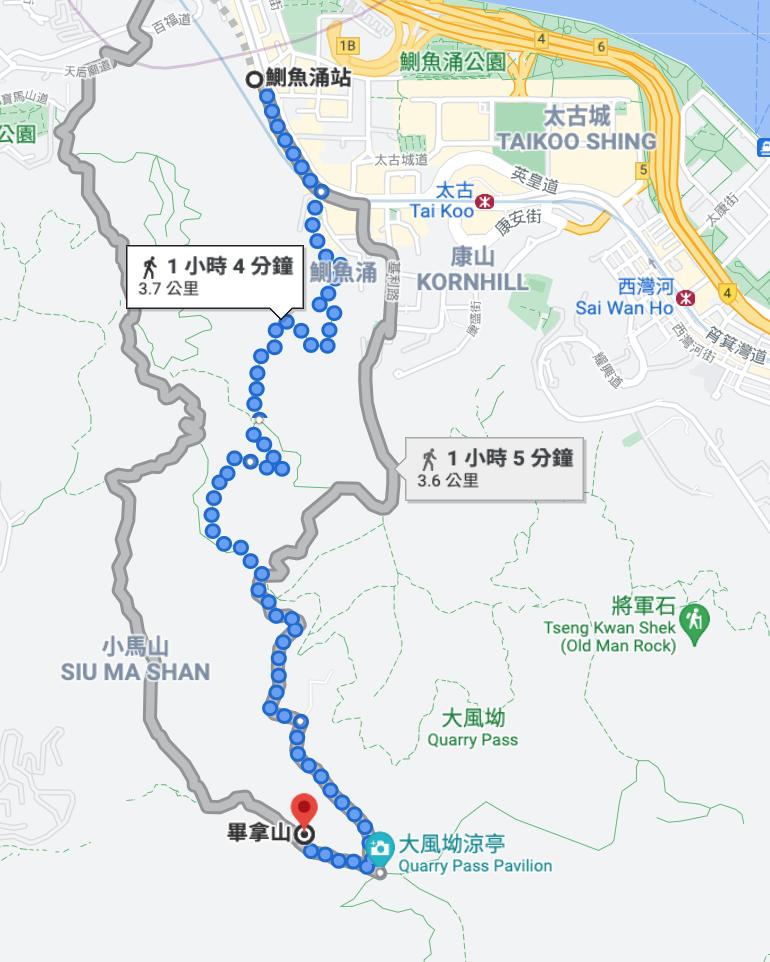Viewport: 770px width, 962px height.
Task: Tap the 1小時4分鐘 3.7公里 route callout
Action: point(215,276)
